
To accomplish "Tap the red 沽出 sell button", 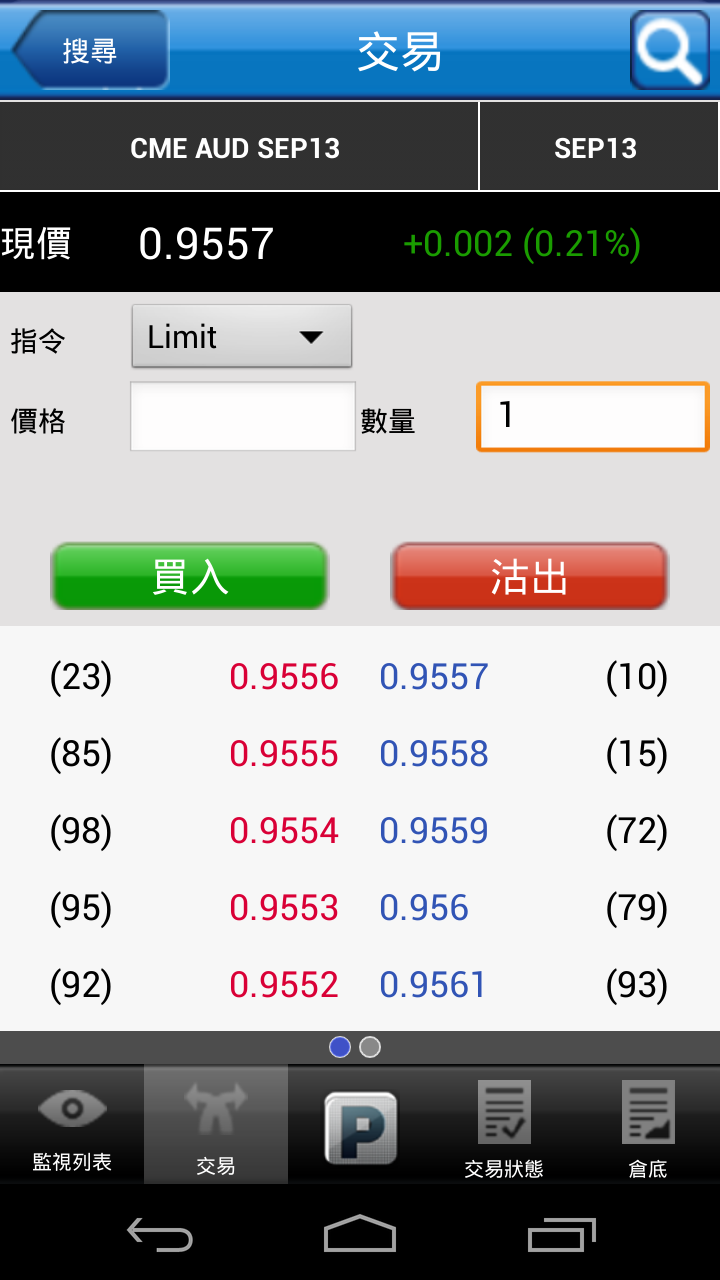I will pyautogui.click(x=529, y=577).
